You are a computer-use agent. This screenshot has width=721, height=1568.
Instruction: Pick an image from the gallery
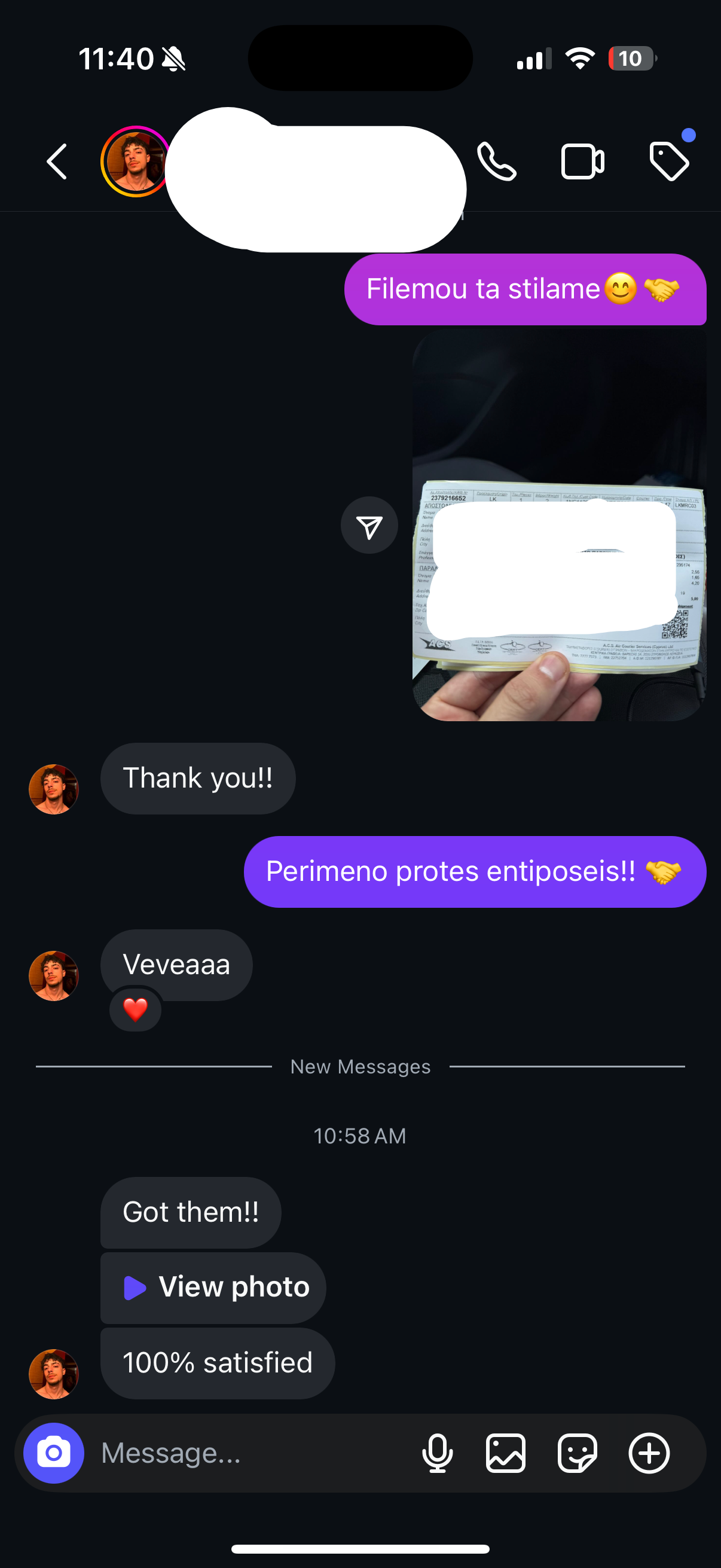point(506,1453)
